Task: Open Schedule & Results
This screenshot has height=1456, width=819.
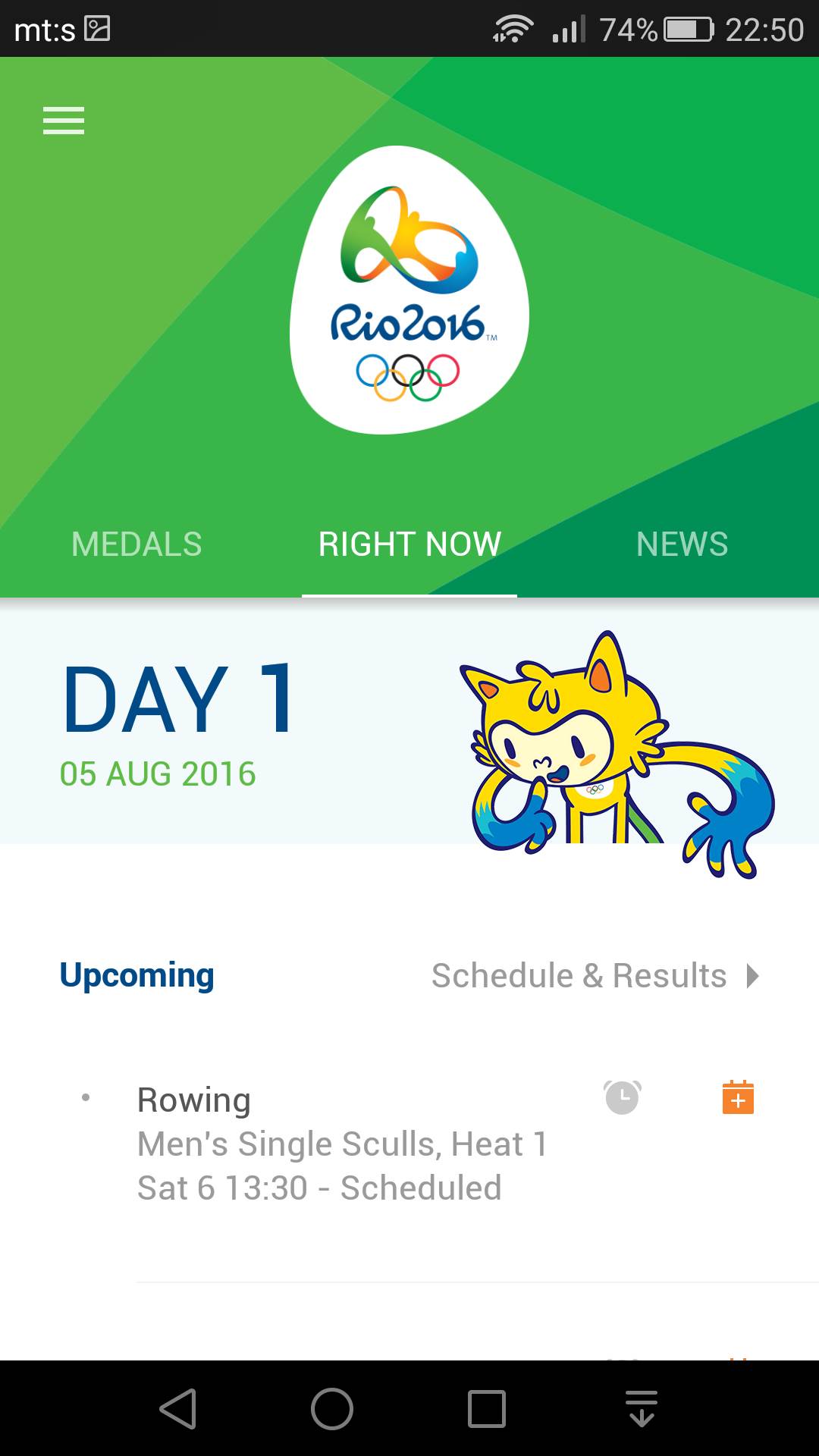Action: (x=594, y=975)
